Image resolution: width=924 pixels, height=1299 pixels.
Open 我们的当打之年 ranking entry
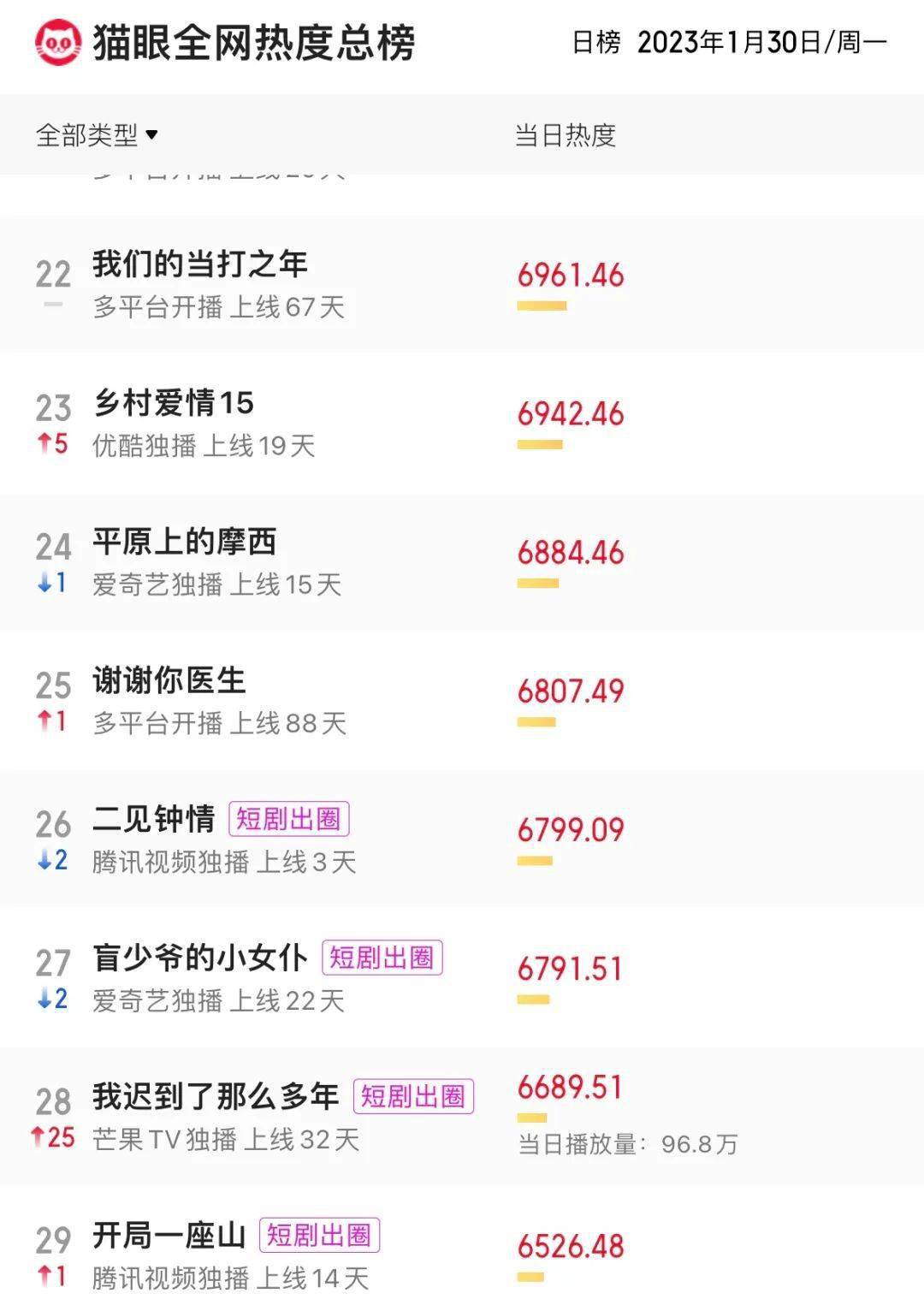pyautogui.click(x=200, y=264)
